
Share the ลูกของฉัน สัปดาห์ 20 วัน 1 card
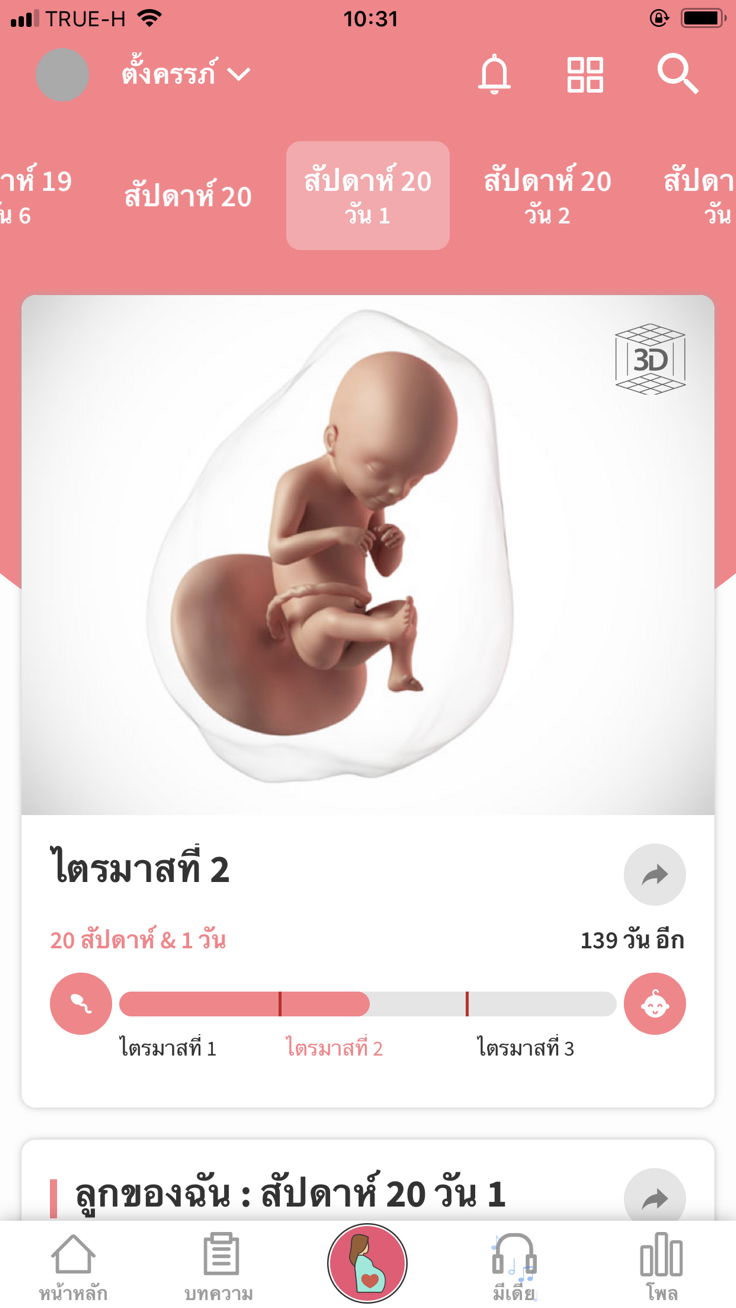click(x=654, y=1198)
